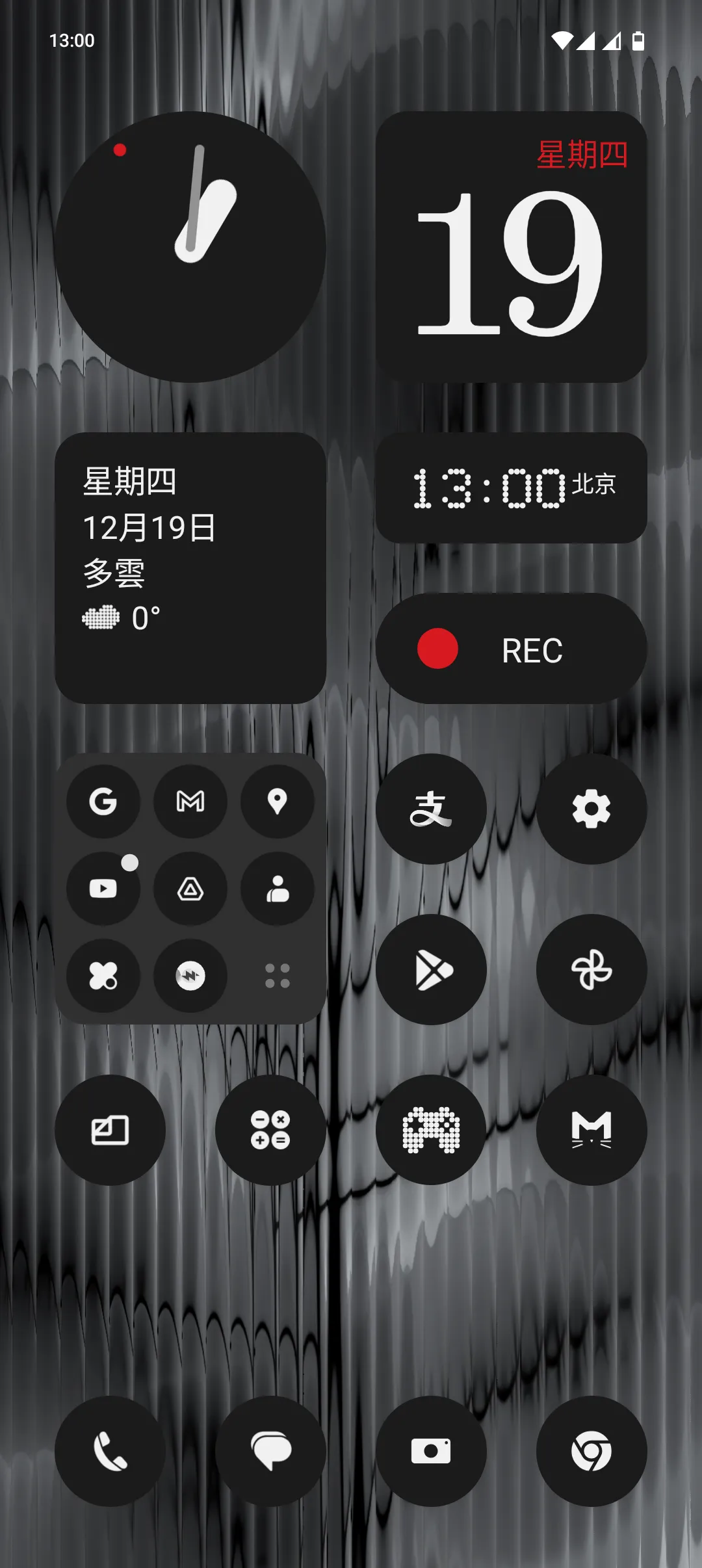Open Maps pin in the folder
The height and width of the screenshot is (1568, 702).
coord(278,802)
